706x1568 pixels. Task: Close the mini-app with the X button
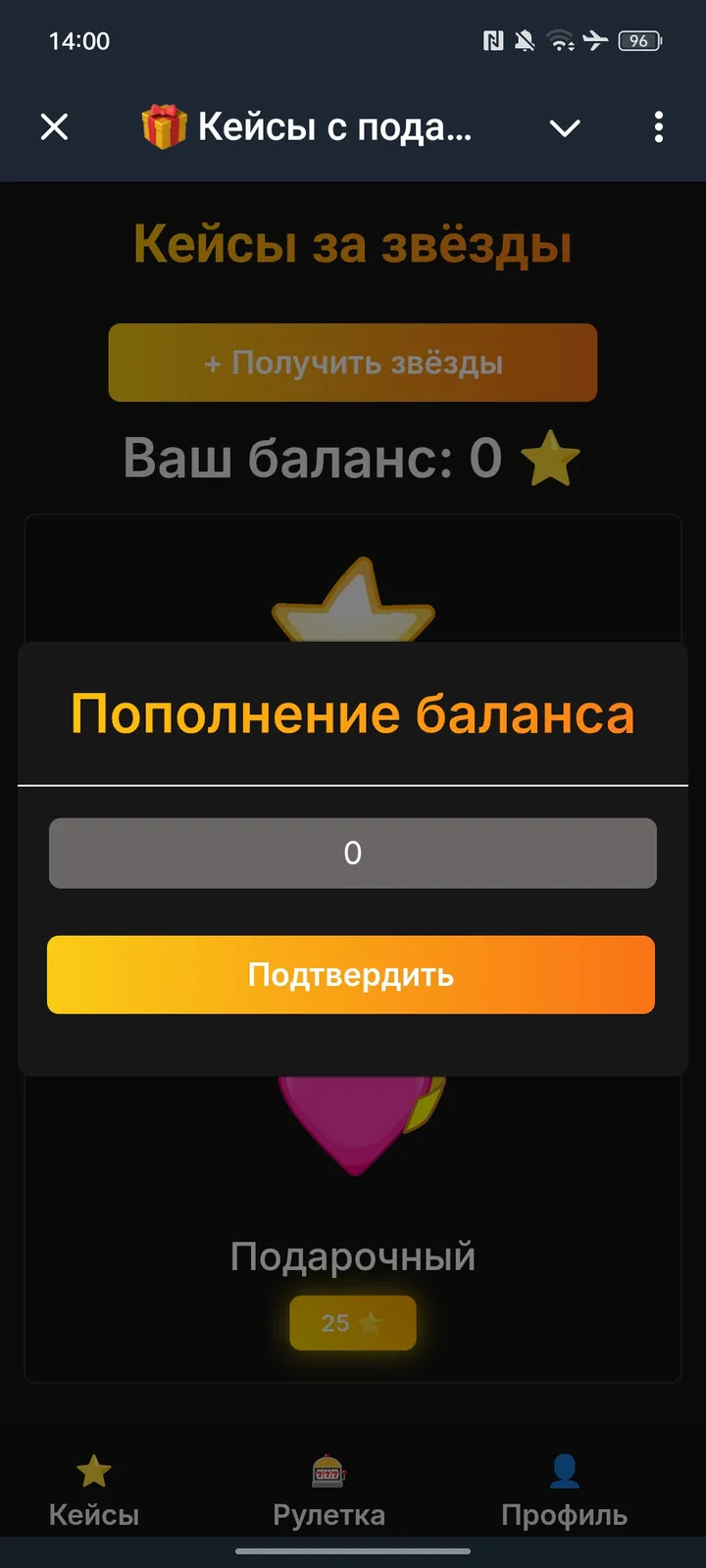click(54, 127)
